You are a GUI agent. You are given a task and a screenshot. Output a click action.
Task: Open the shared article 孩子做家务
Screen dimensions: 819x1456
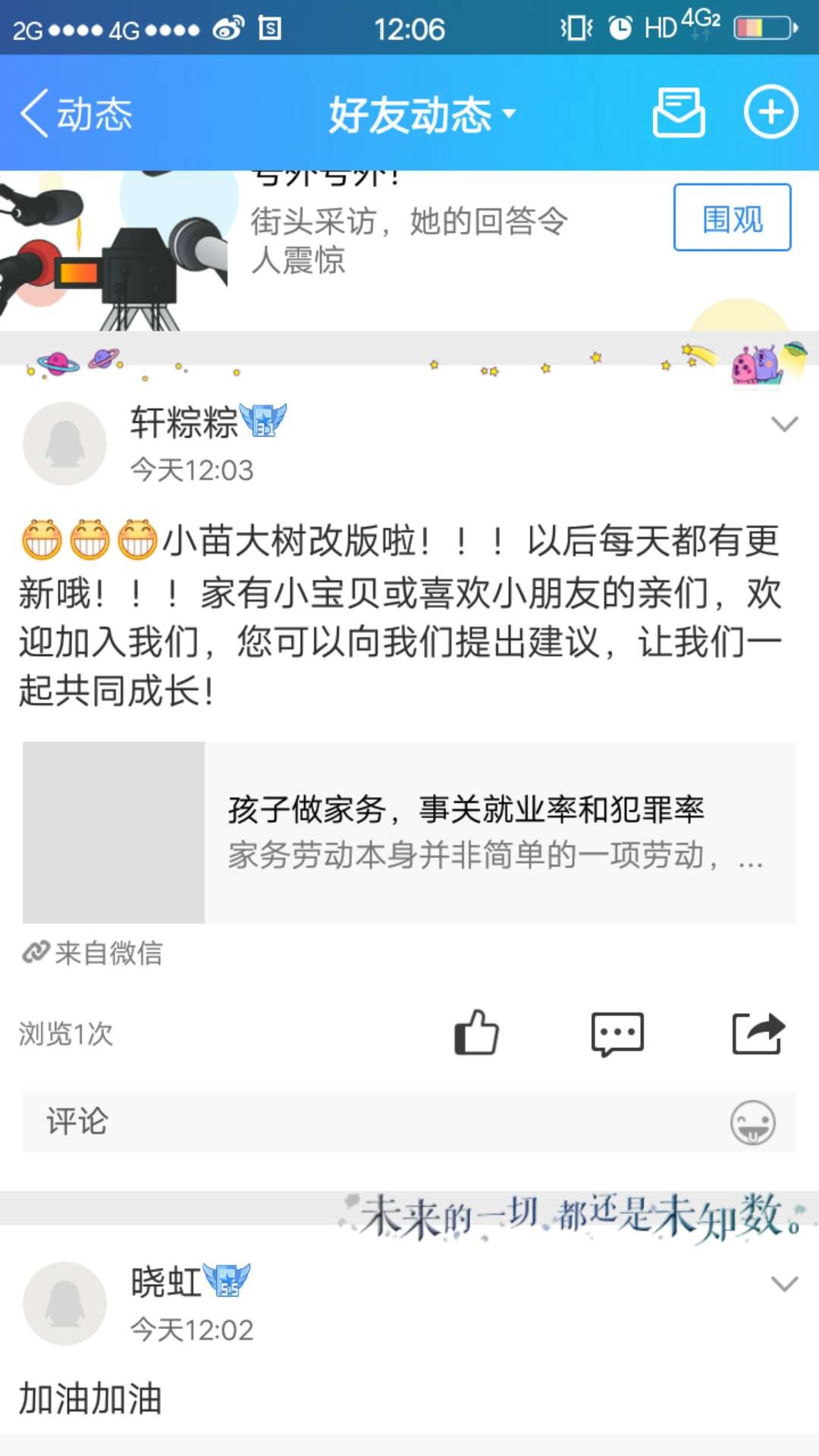(x=409, y=832)
